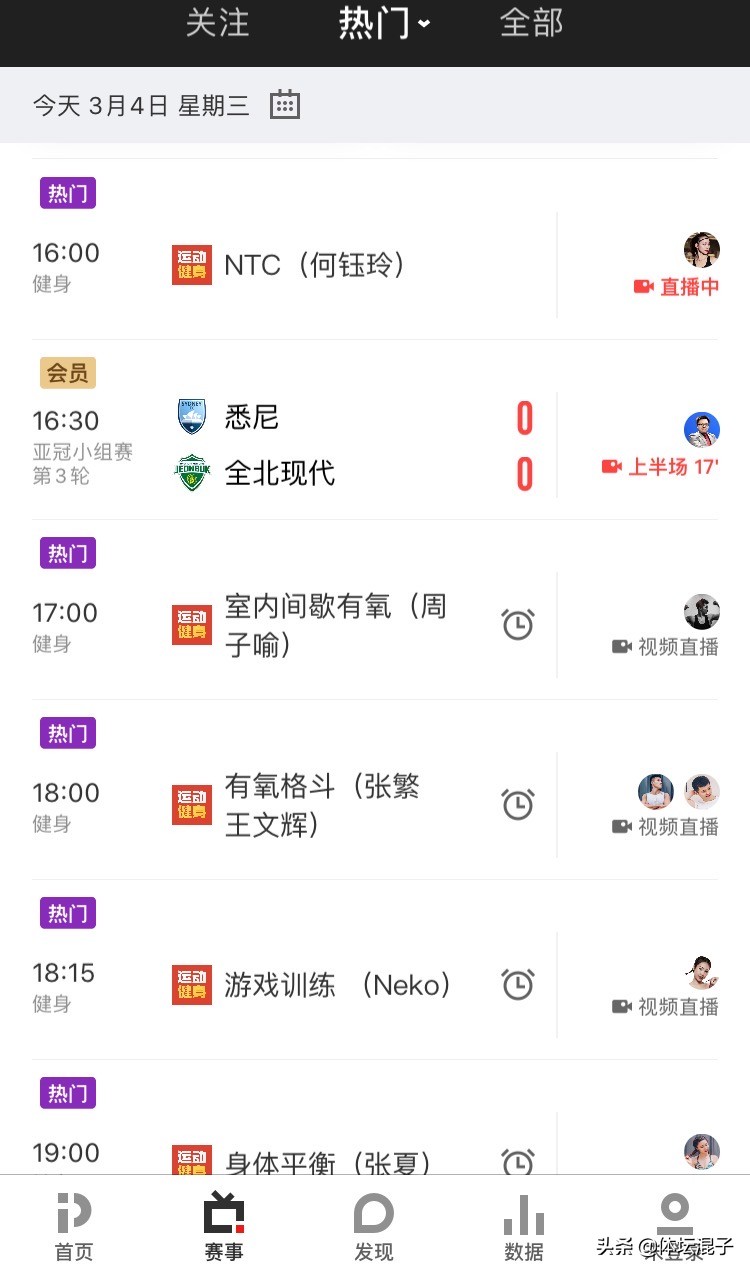
Task: Open the 游戏训练（Neko）event
Action: click(338, 985)
